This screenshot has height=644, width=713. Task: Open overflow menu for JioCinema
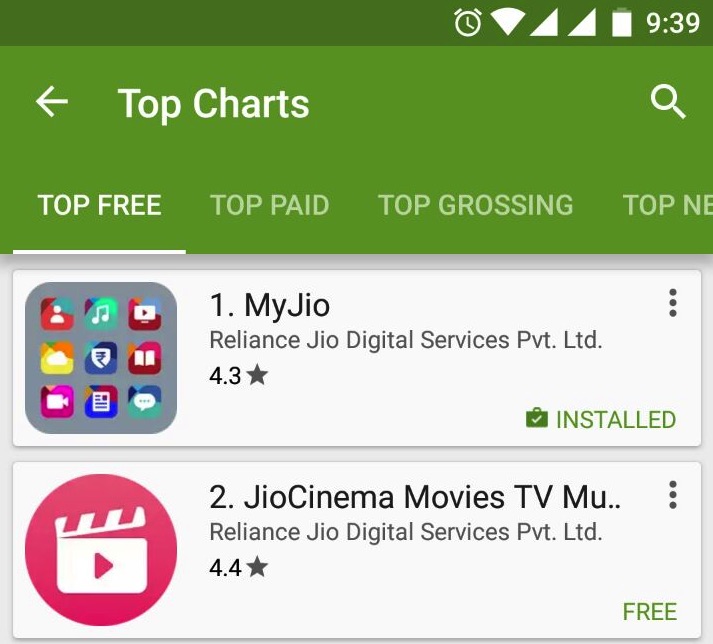click(x=673, y=495)
